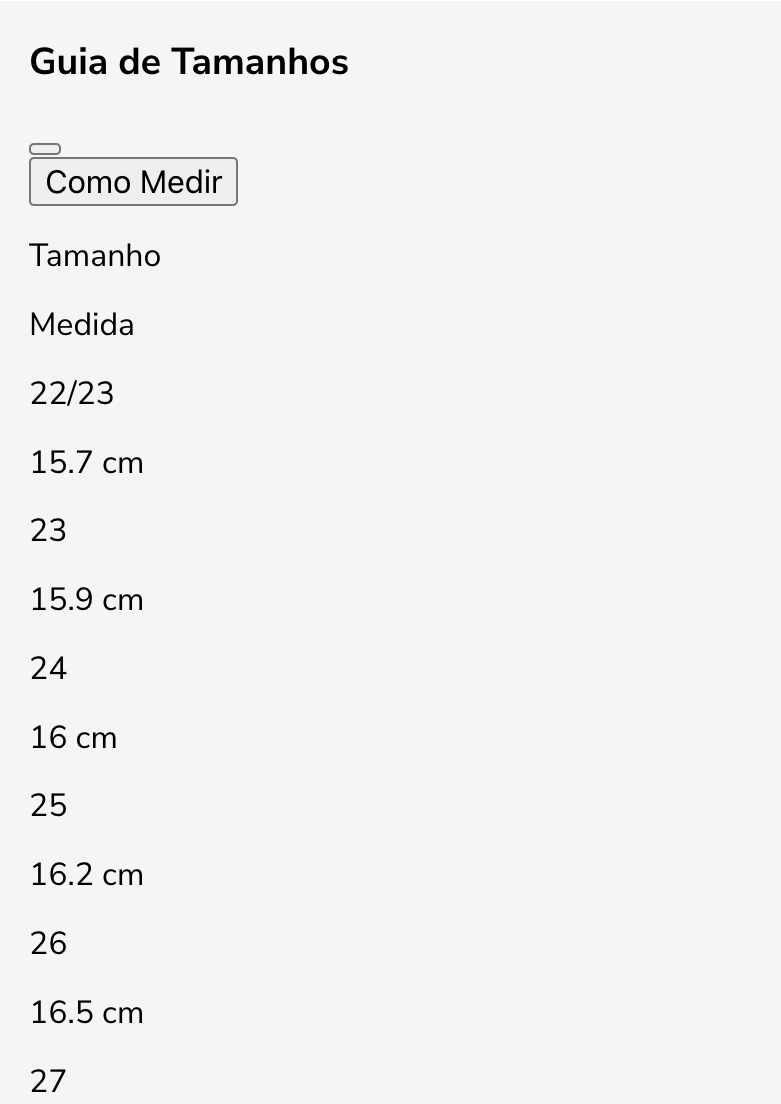
Task: Tap the small blank button above Como Medir
Action: click(x=45, y=149)
